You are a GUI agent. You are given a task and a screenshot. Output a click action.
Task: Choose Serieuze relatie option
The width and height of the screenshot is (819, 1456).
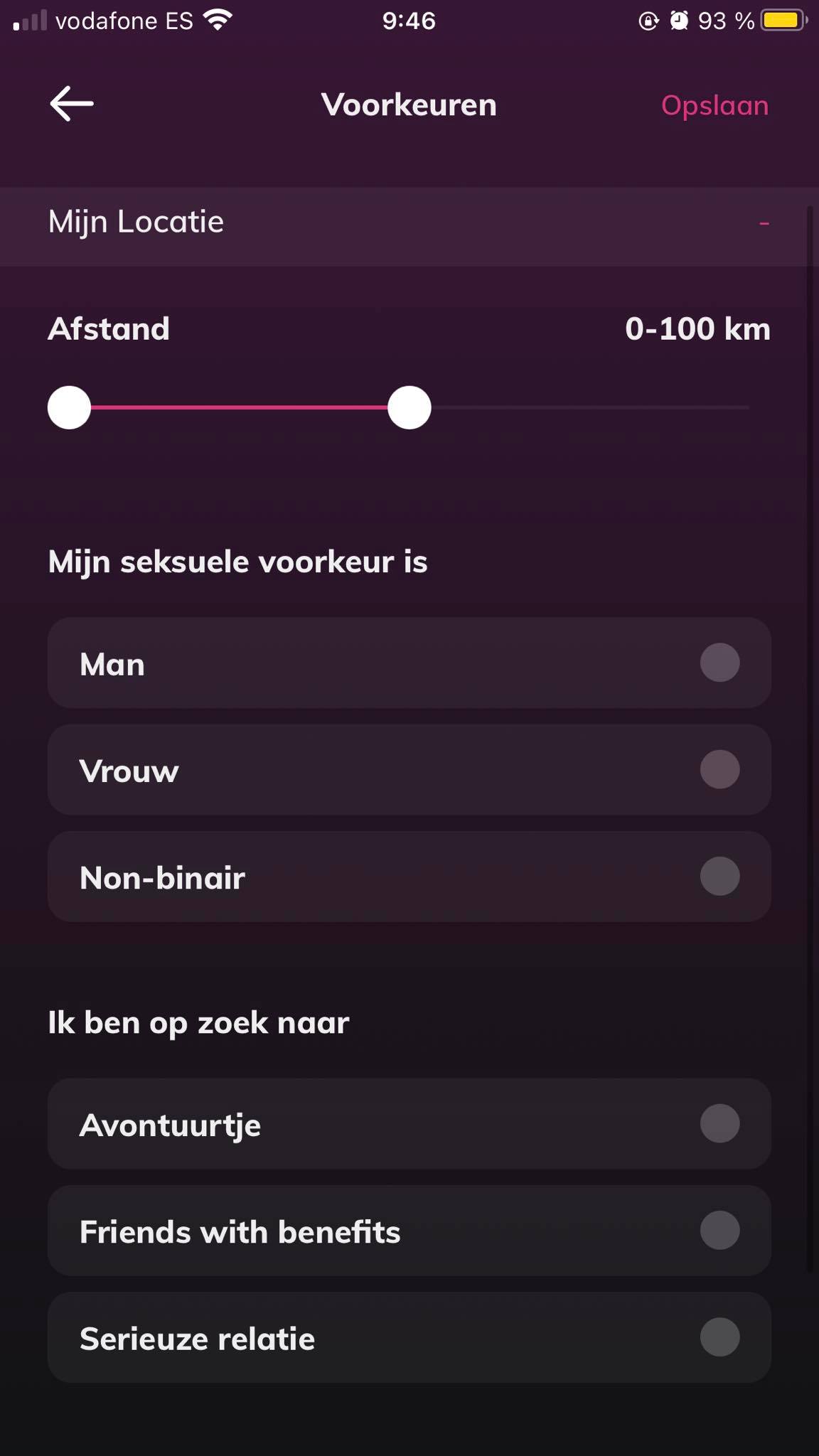coord(409,1337)
